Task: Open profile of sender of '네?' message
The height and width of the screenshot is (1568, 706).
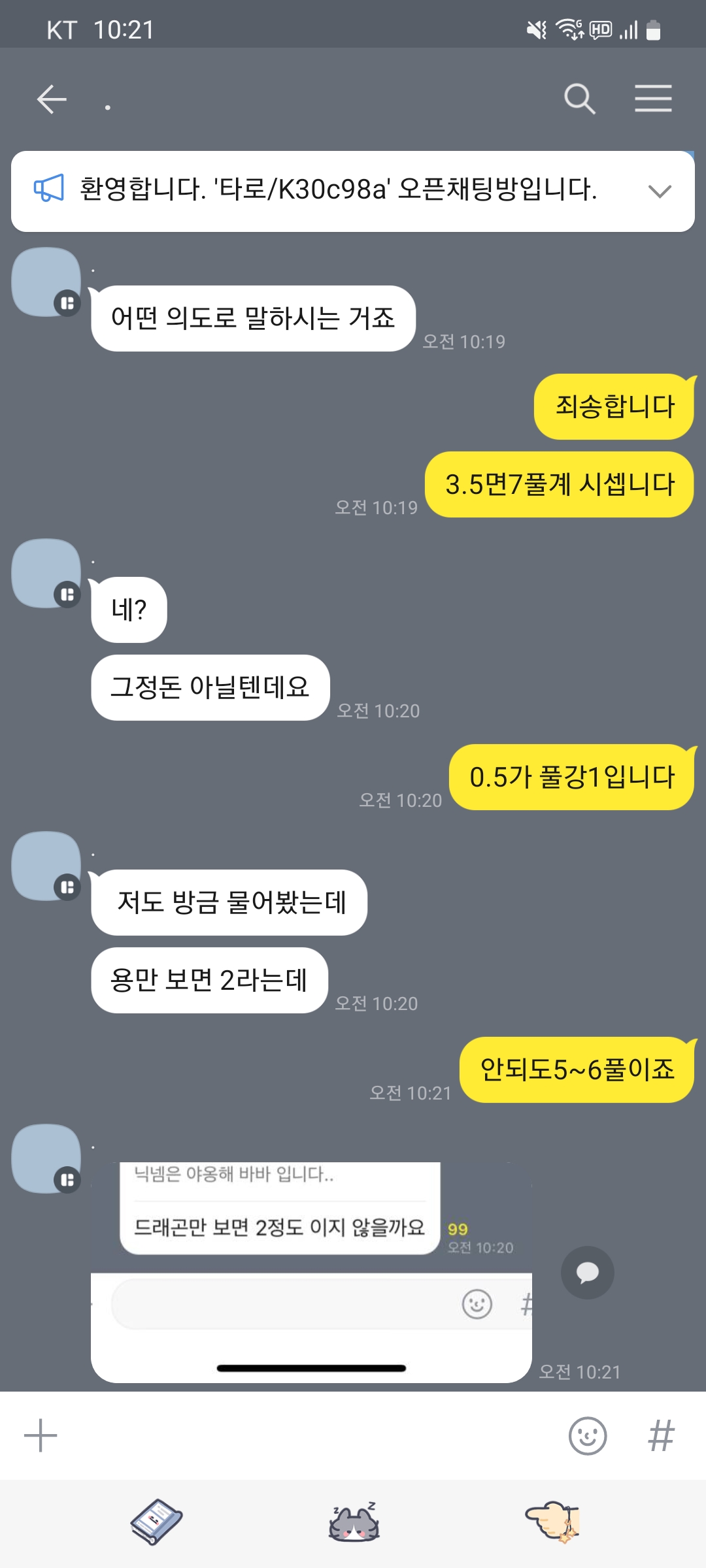Action: (x=46, y=574)
